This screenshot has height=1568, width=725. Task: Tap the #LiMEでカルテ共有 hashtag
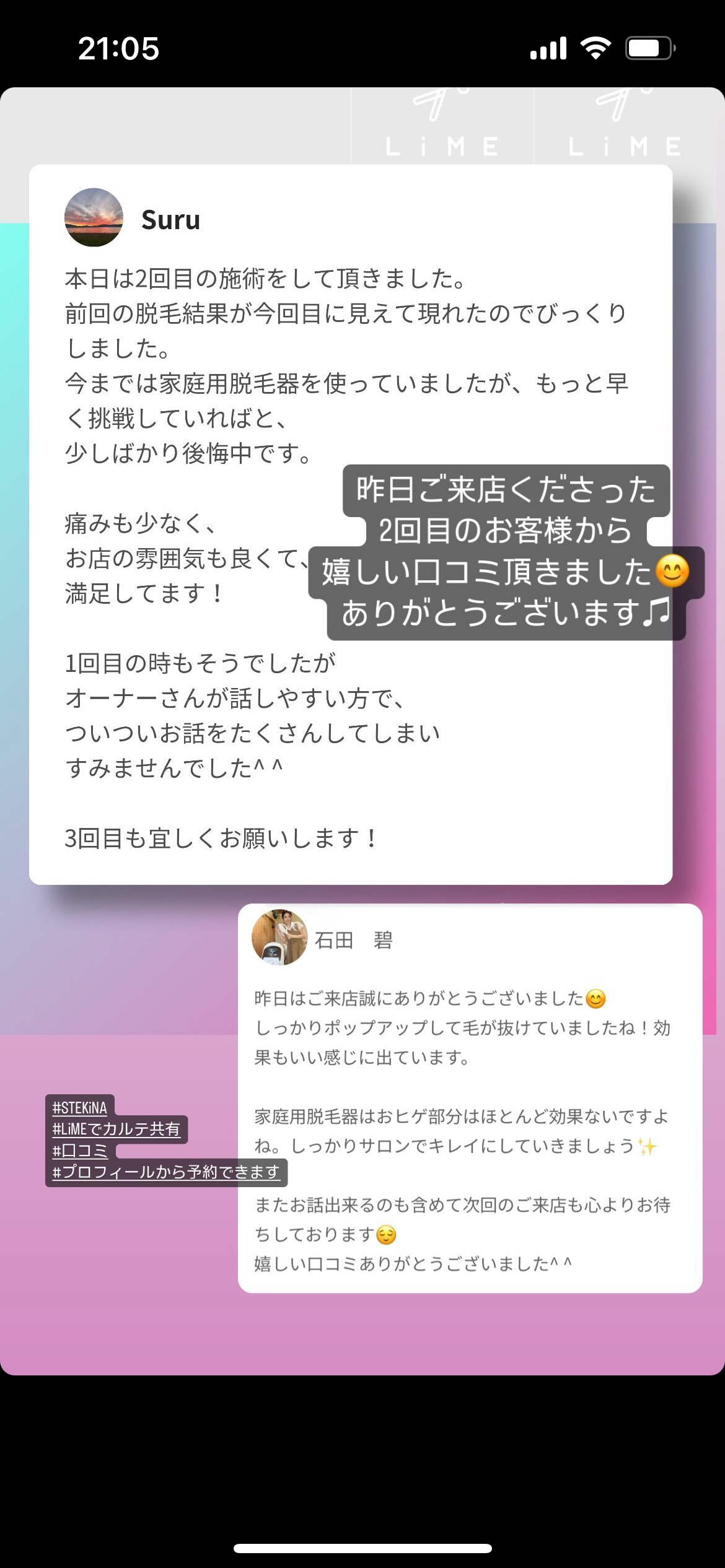click(x=116, y=1129)
